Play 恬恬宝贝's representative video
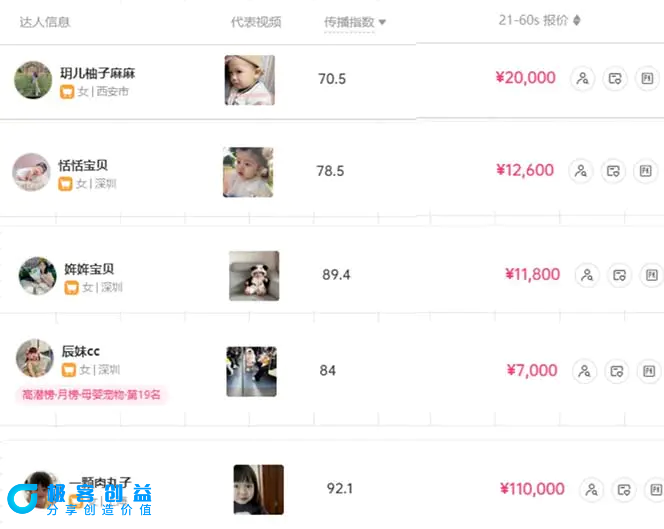Viewport: 664px width, 529px height. 248,172
